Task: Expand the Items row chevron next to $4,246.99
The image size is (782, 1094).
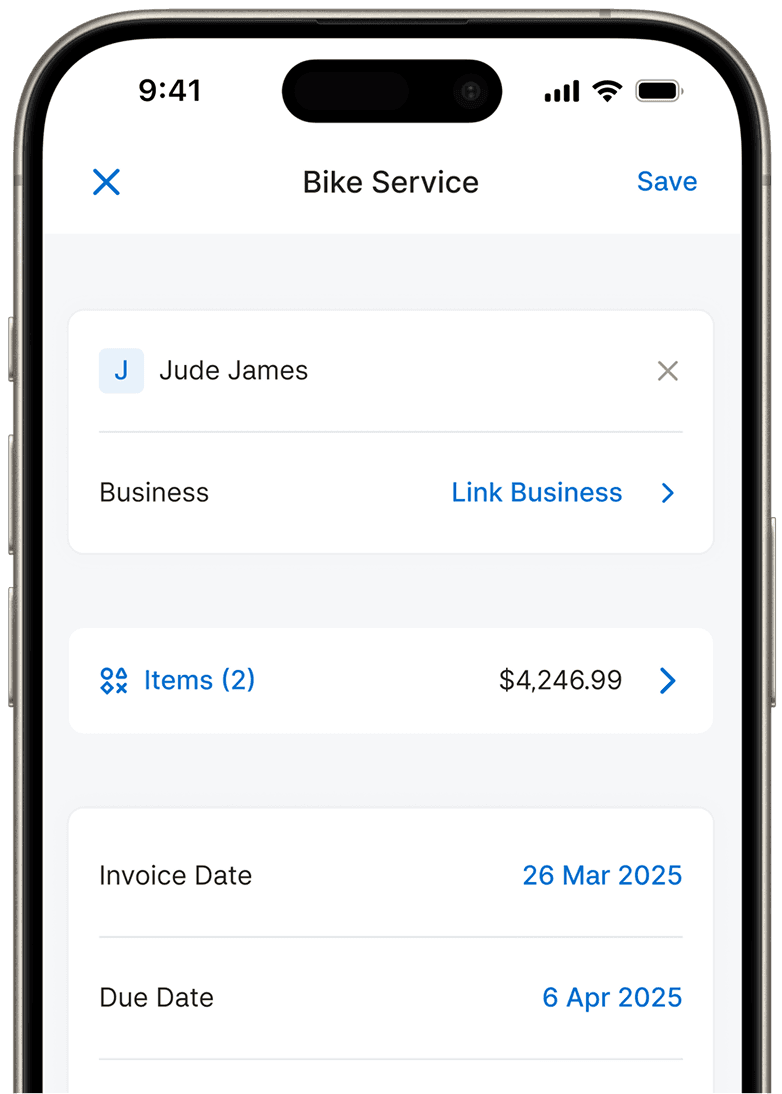Action: point(667,680)
